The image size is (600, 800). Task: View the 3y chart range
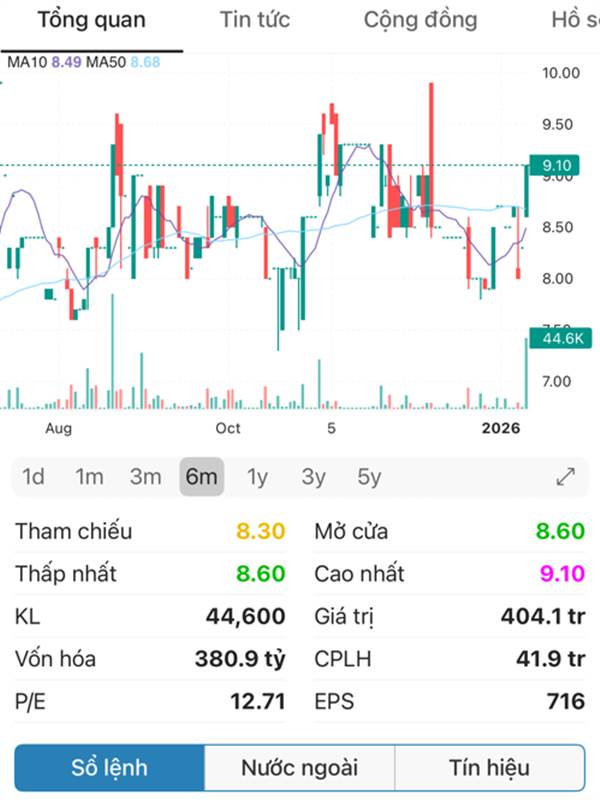[x=313, y=477]
